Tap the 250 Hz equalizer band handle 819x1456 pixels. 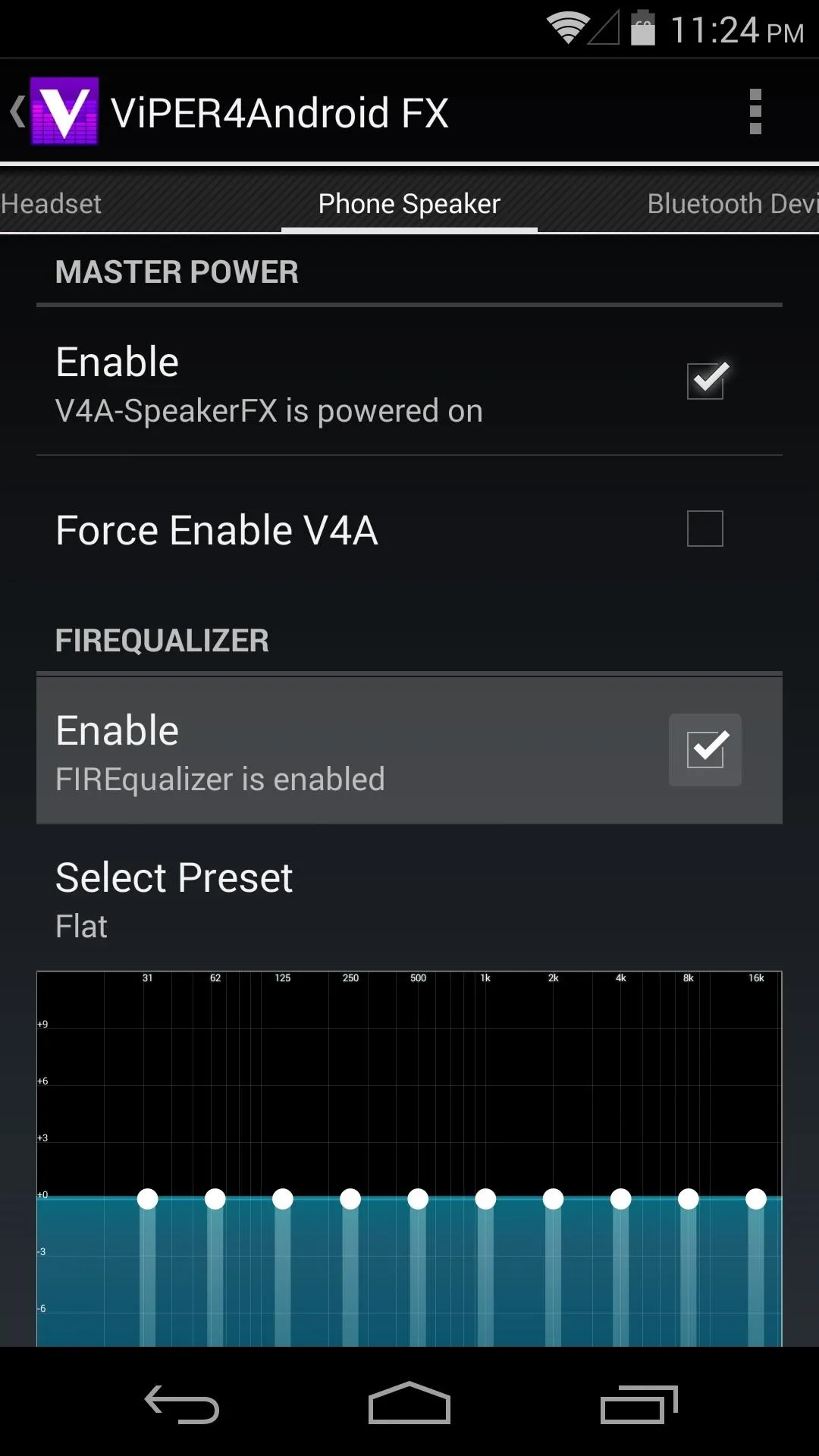point(350,1199)
